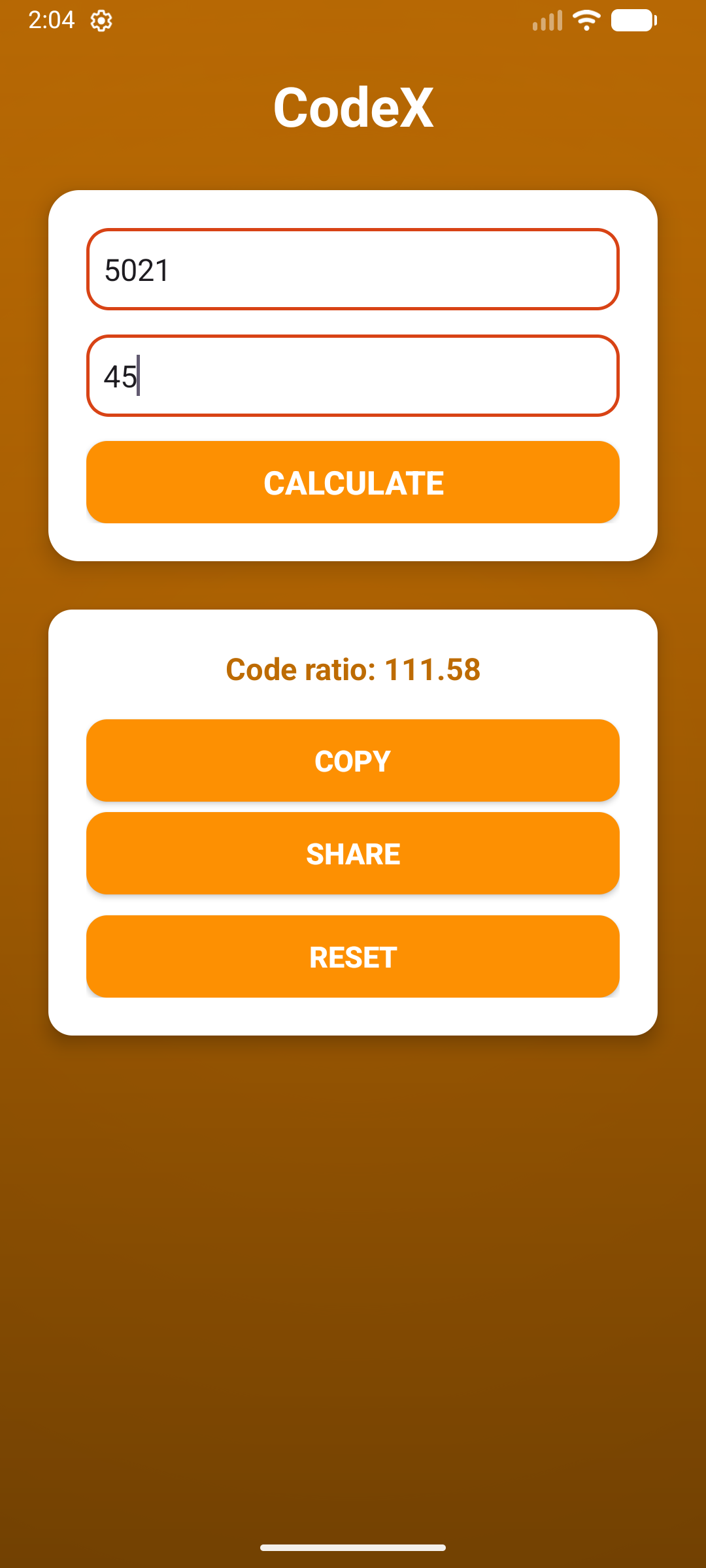
Task: Share the calculated result
Action: [x=353, y=853]
